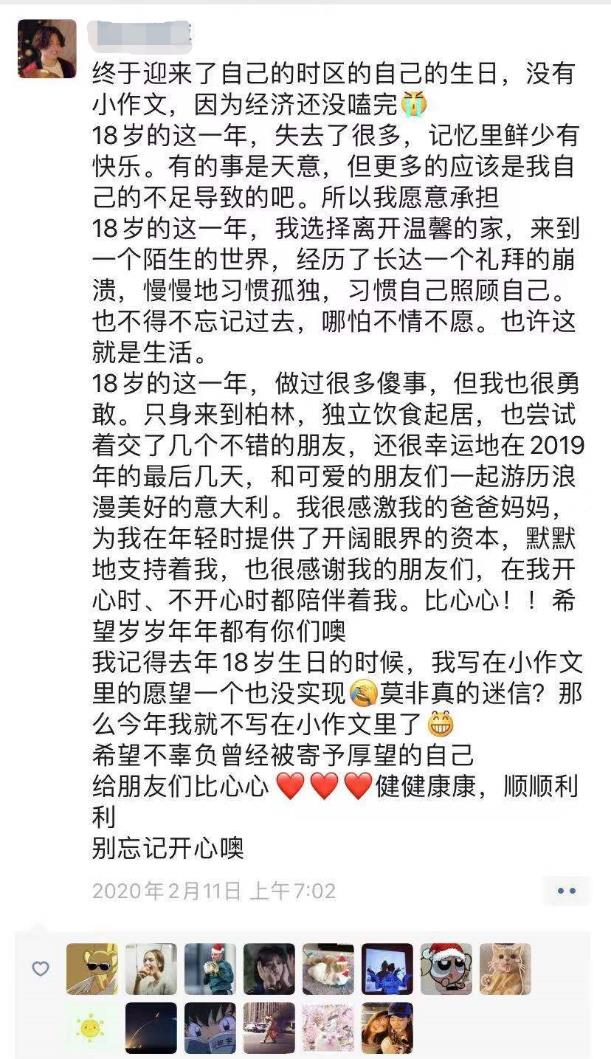Image resolution: width=611 pixels, height=1059 pixels.
Task: View the liker with the pink blossom cat avatar
Action: point(328,1027)
